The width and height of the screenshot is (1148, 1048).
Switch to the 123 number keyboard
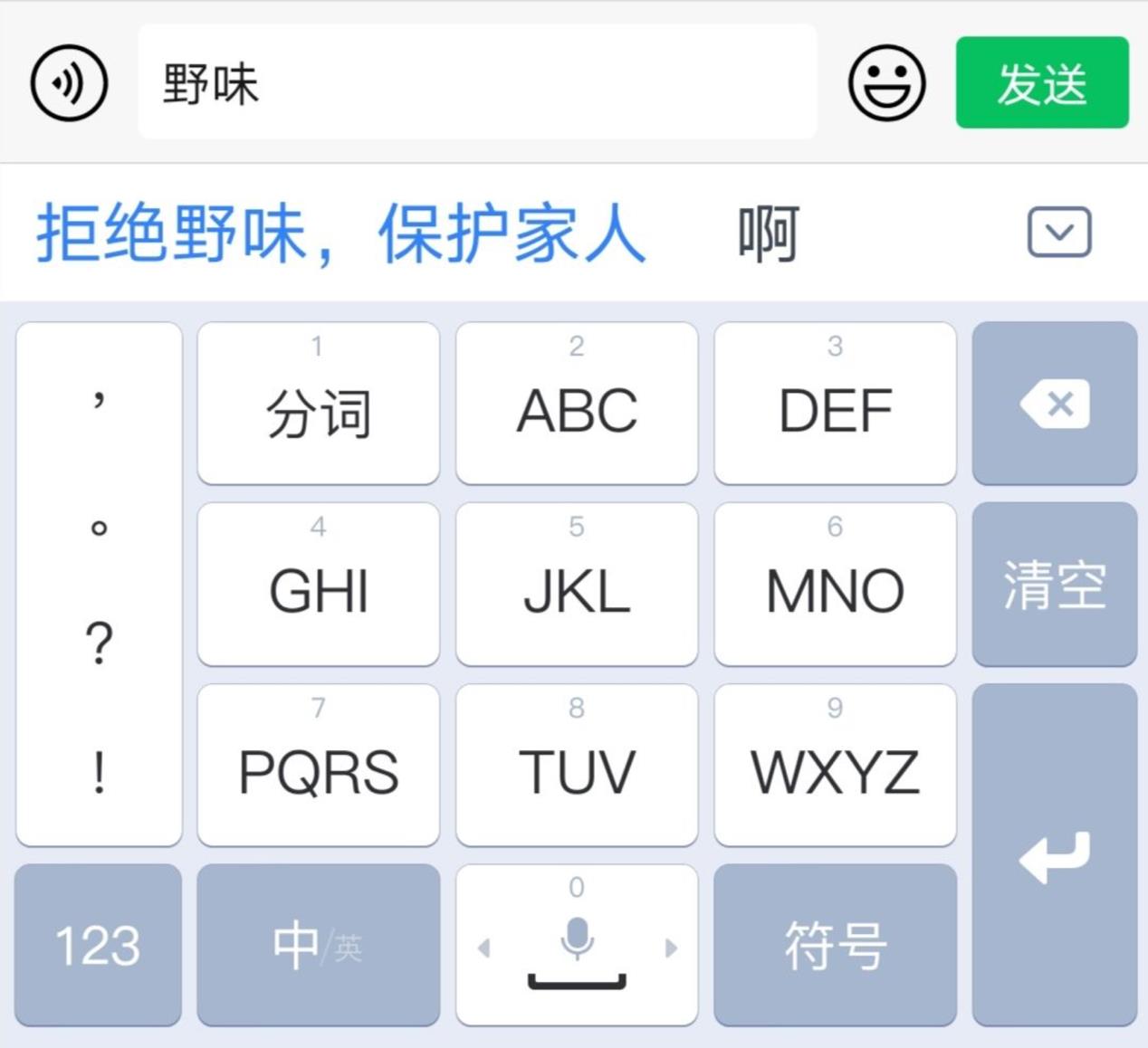(x=98, y=946)
